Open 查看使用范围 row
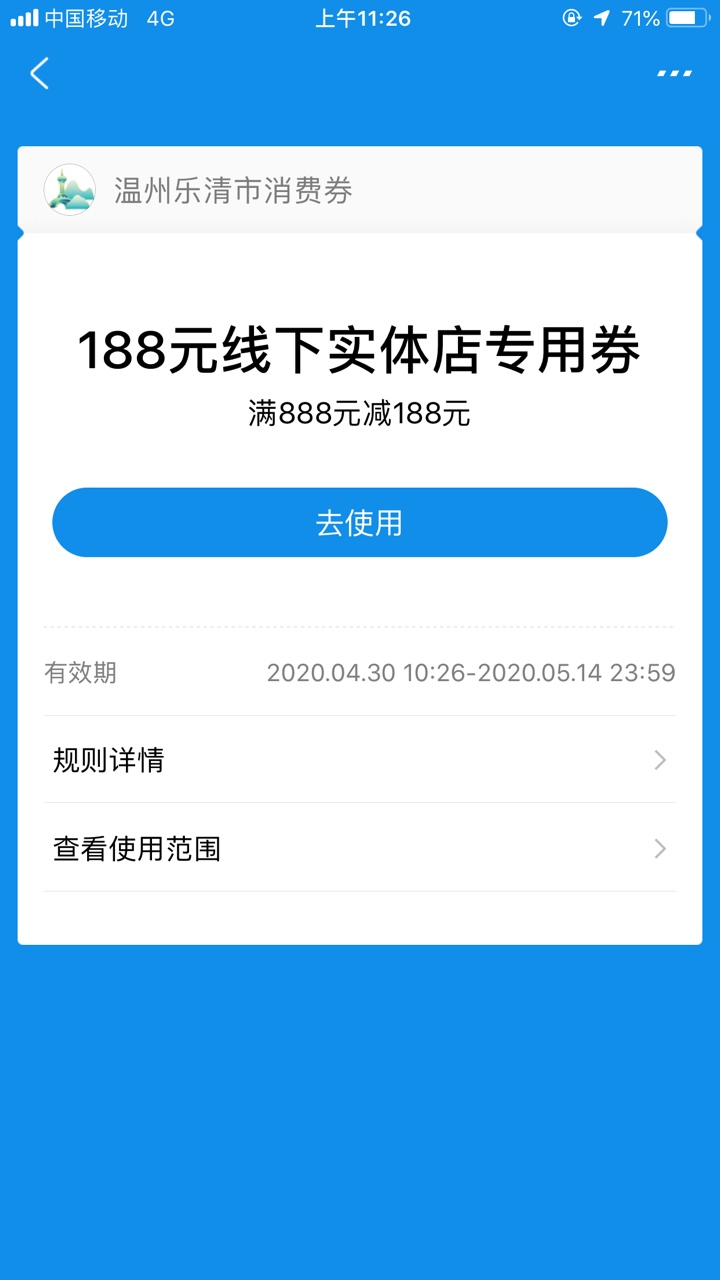 pyautogui.click(x=360, y=849)
